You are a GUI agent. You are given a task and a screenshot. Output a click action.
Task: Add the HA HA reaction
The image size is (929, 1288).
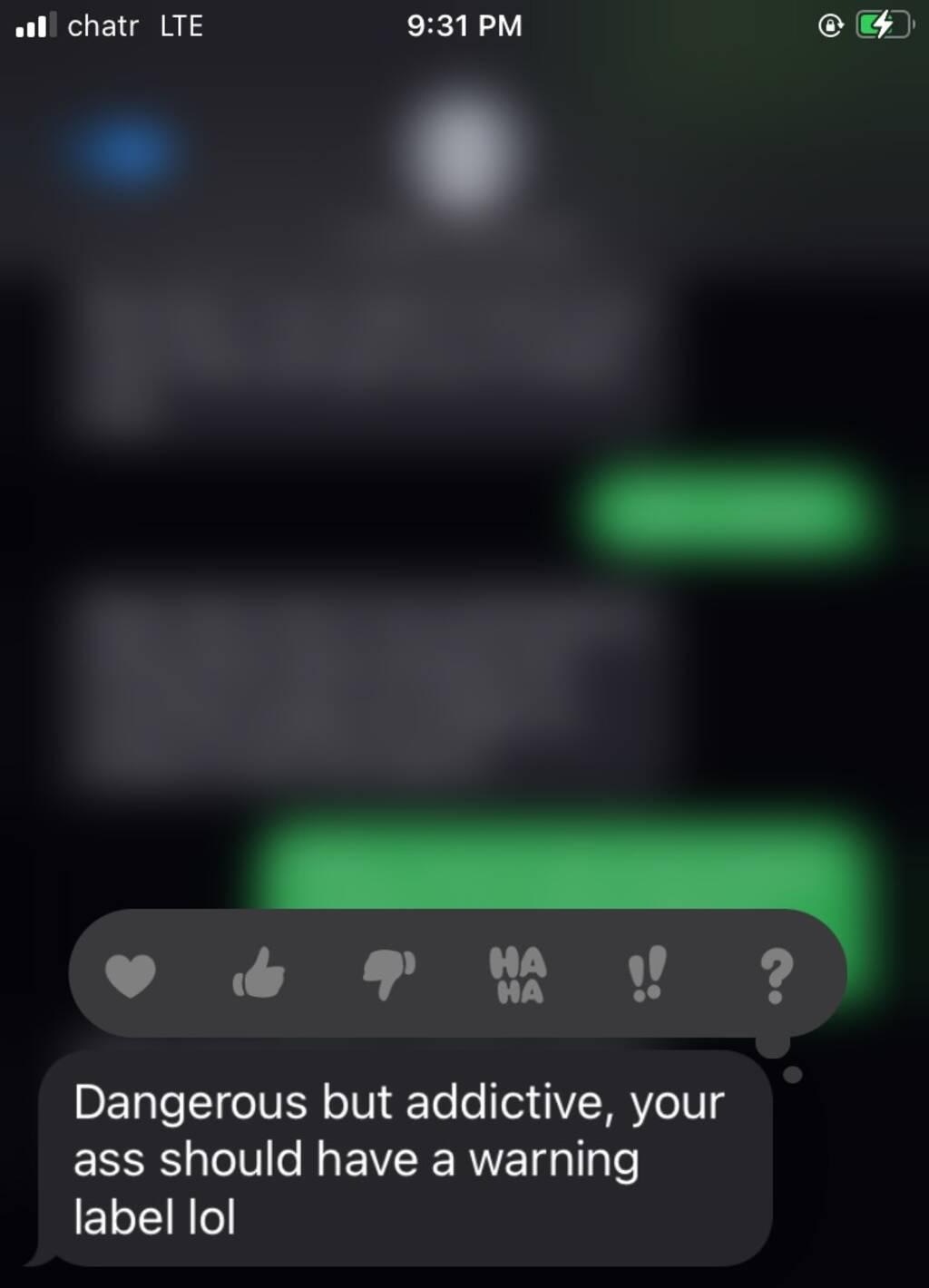coord(518,975)
